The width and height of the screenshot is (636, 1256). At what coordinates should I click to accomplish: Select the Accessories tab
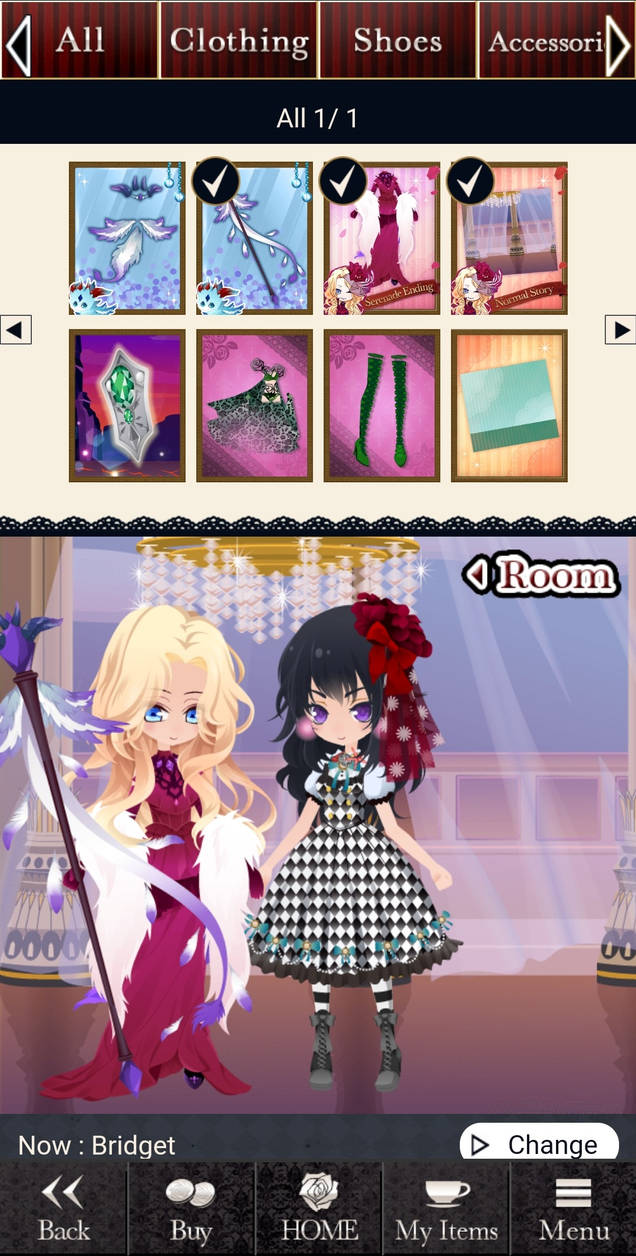tap(545, 40)
